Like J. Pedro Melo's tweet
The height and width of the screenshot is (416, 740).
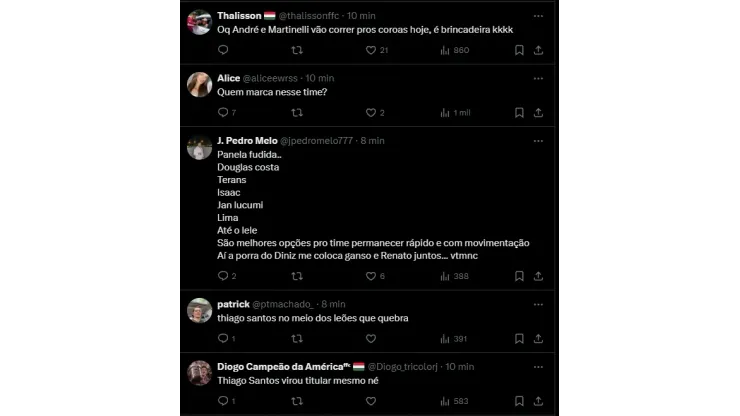point(371,276)
